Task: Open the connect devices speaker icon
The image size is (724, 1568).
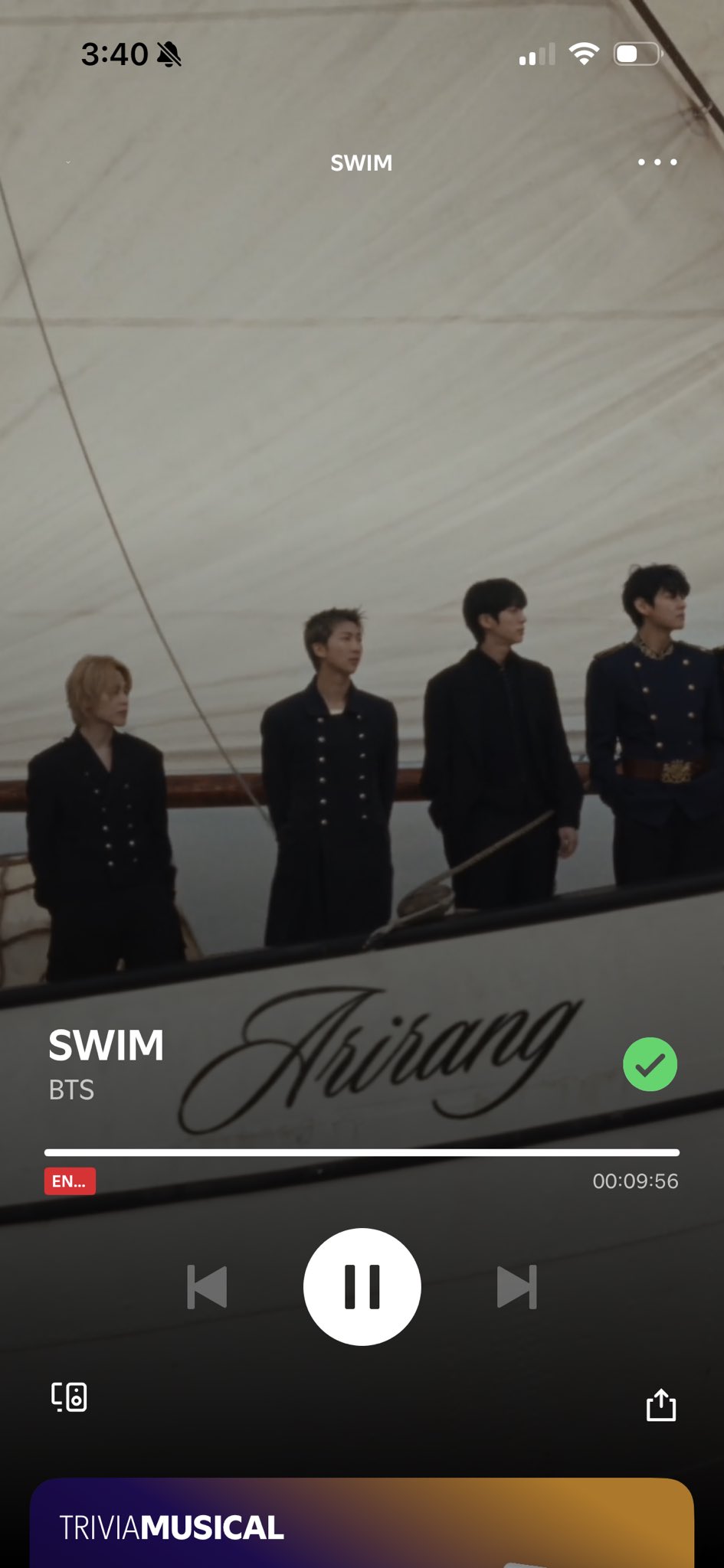Action: 69,1397
